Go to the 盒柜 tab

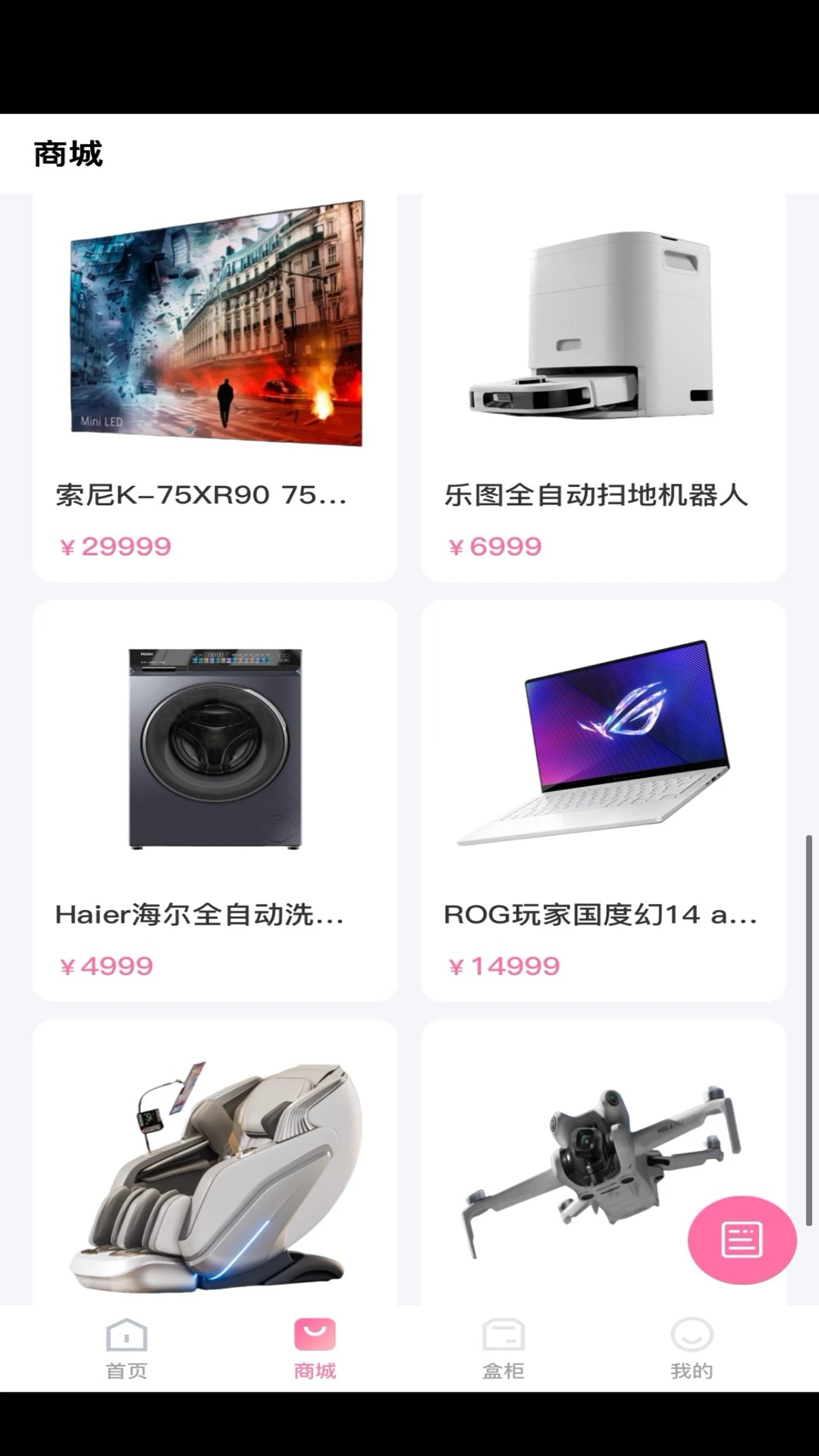click(x=503, y=1348)
